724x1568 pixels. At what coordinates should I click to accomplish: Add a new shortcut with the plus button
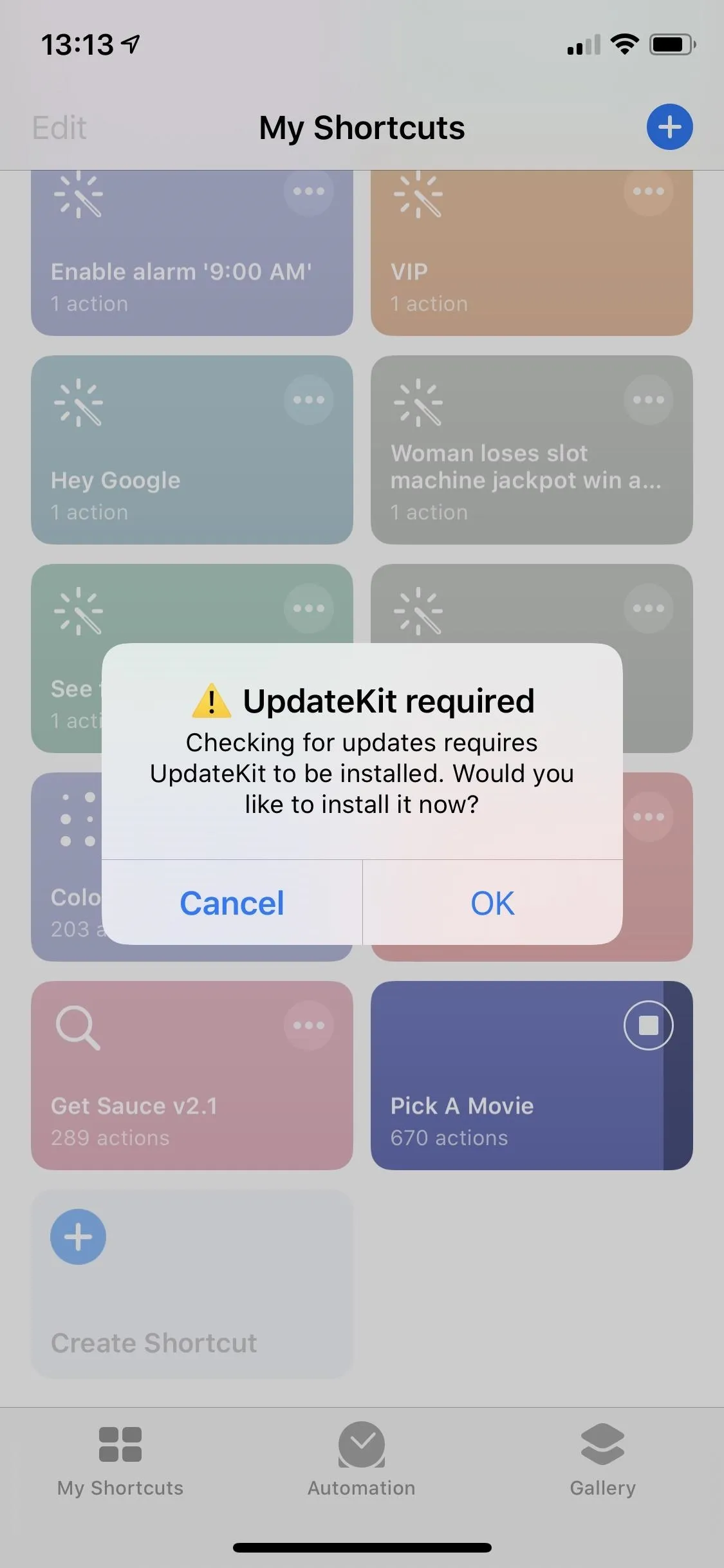(x=669, y=127)
